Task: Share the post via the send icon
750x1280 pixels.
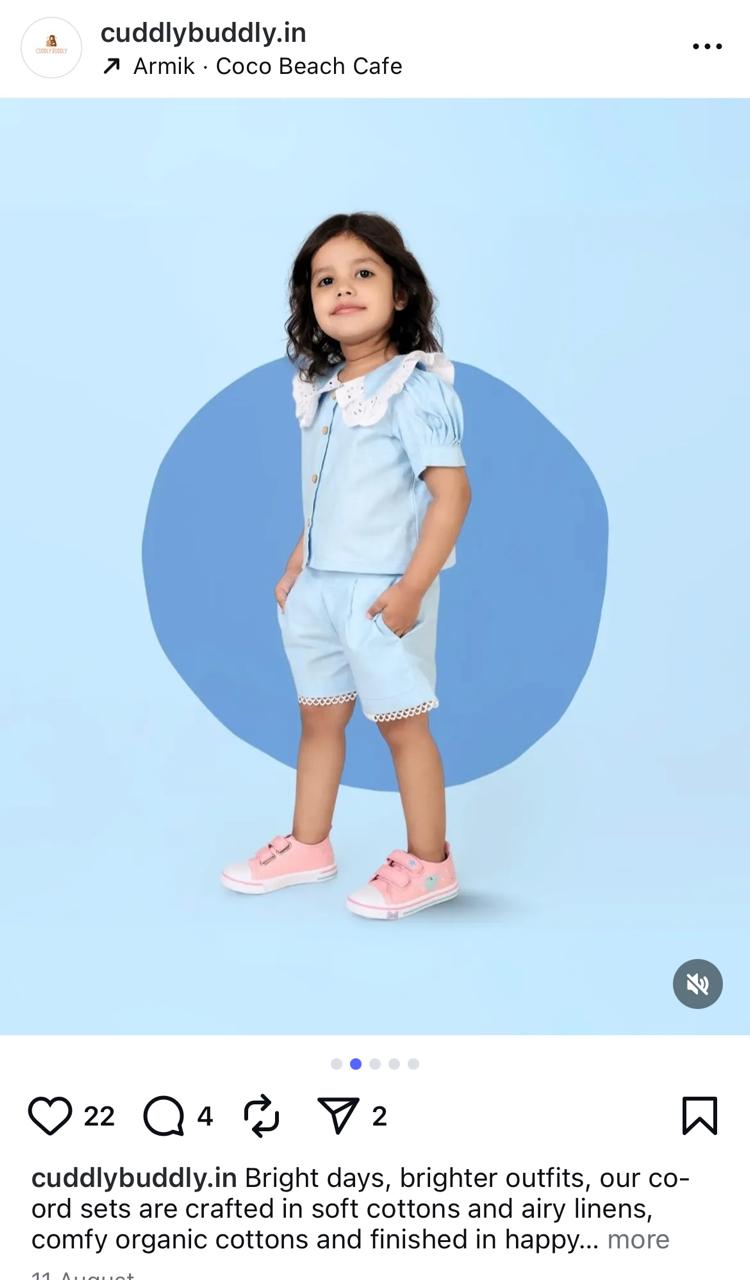Action: click(x=338, y=1116)
